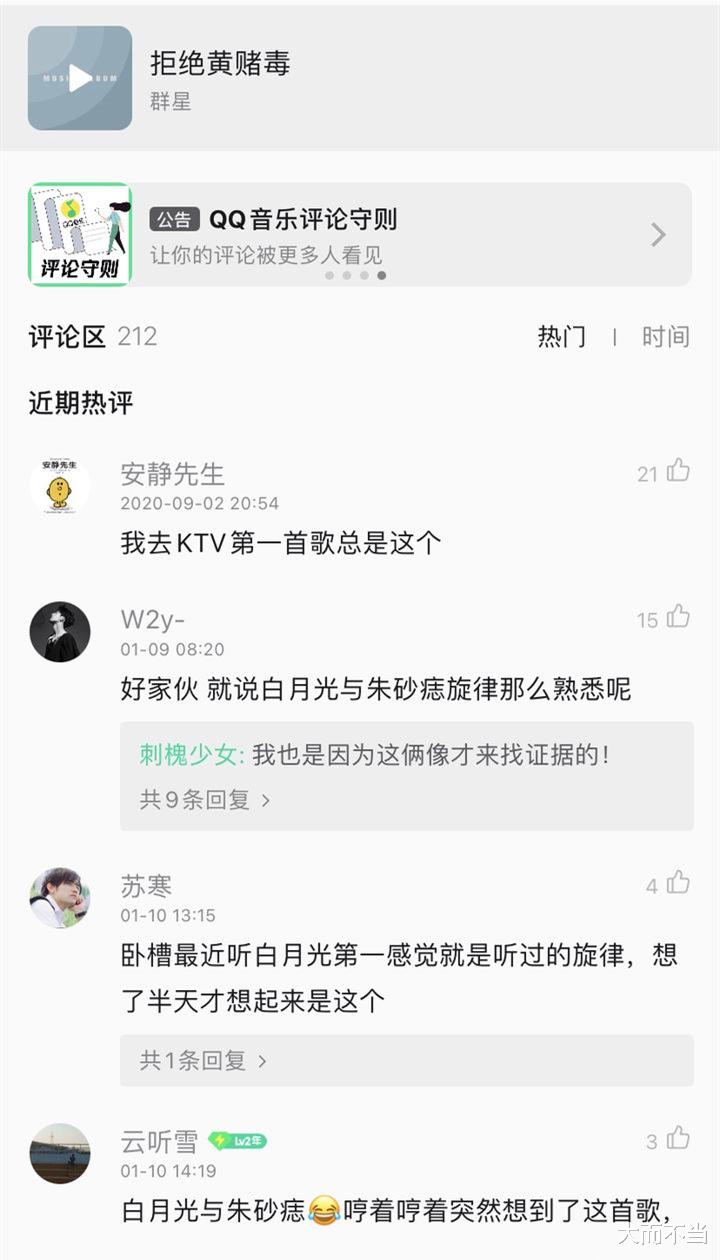Tap the 公告 label on the banner
The height and width of the screenshot is (1260, 720).
[172, 220]
